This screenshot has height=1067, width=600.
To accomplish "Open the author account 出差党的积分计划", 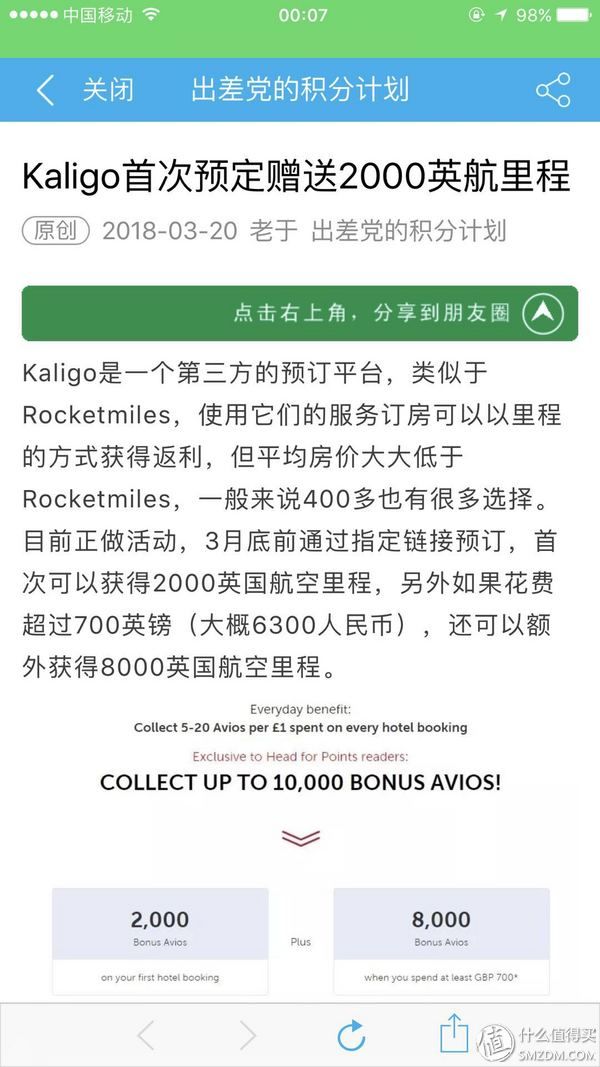I will [408, 231].
